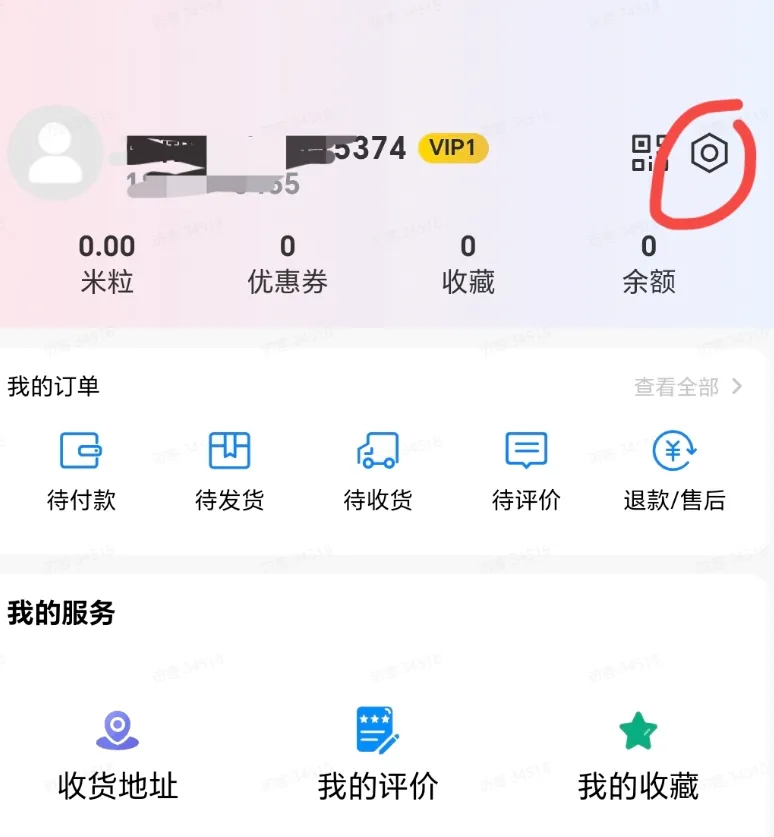Open the 米粒 balance

[107, 264]
